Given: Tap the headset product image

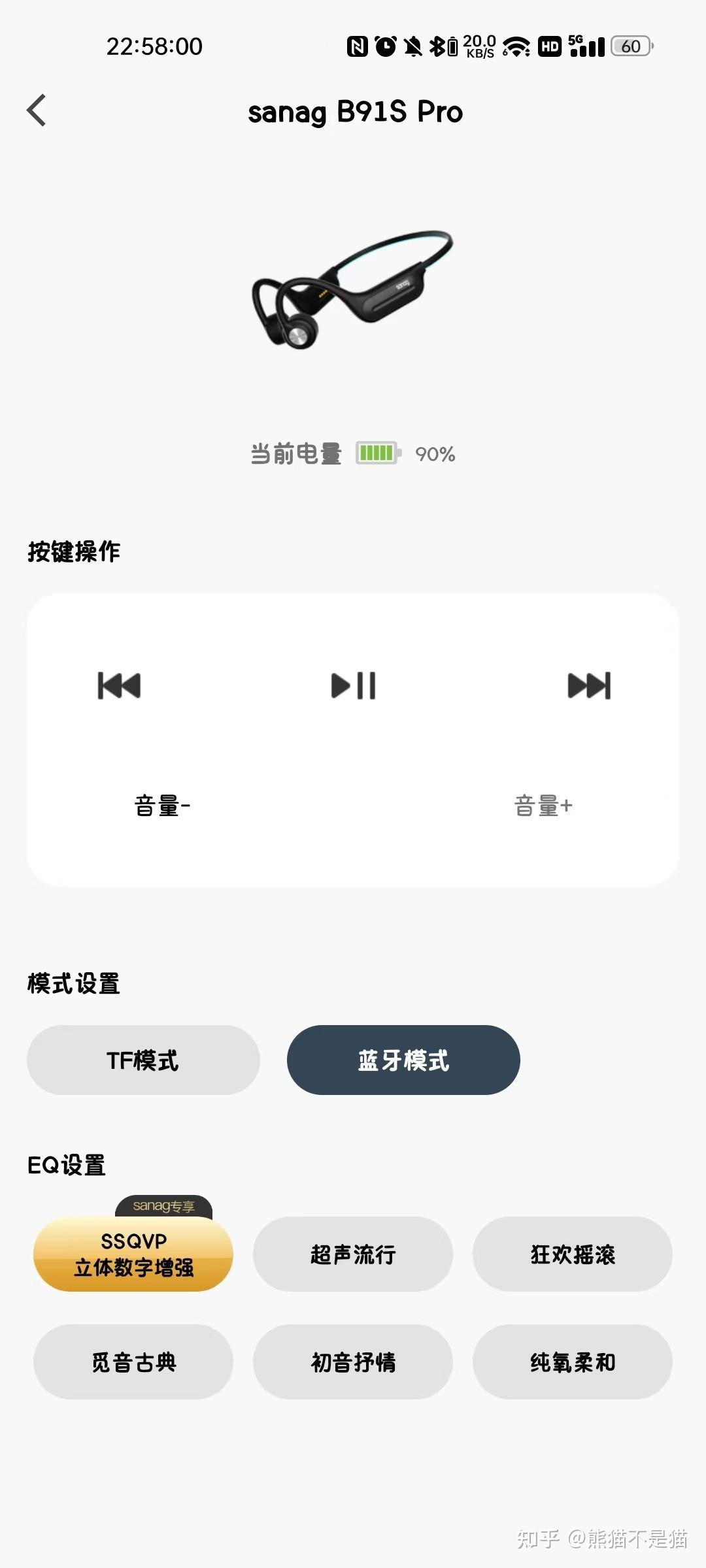Looking at the screenshot, I should [x=353, y=287].
